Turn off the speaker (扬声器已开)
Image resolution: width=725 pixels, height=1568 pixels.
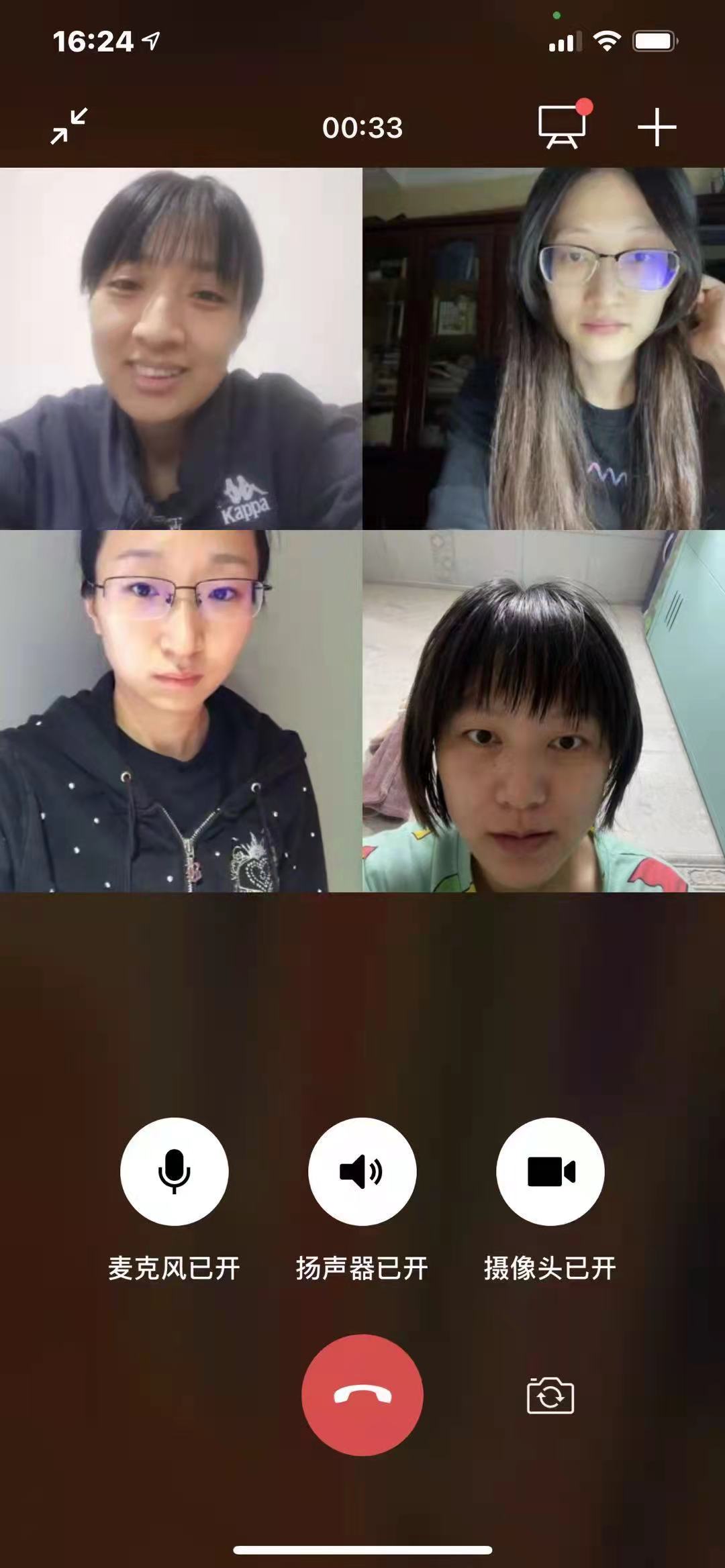pos(362,1171)
